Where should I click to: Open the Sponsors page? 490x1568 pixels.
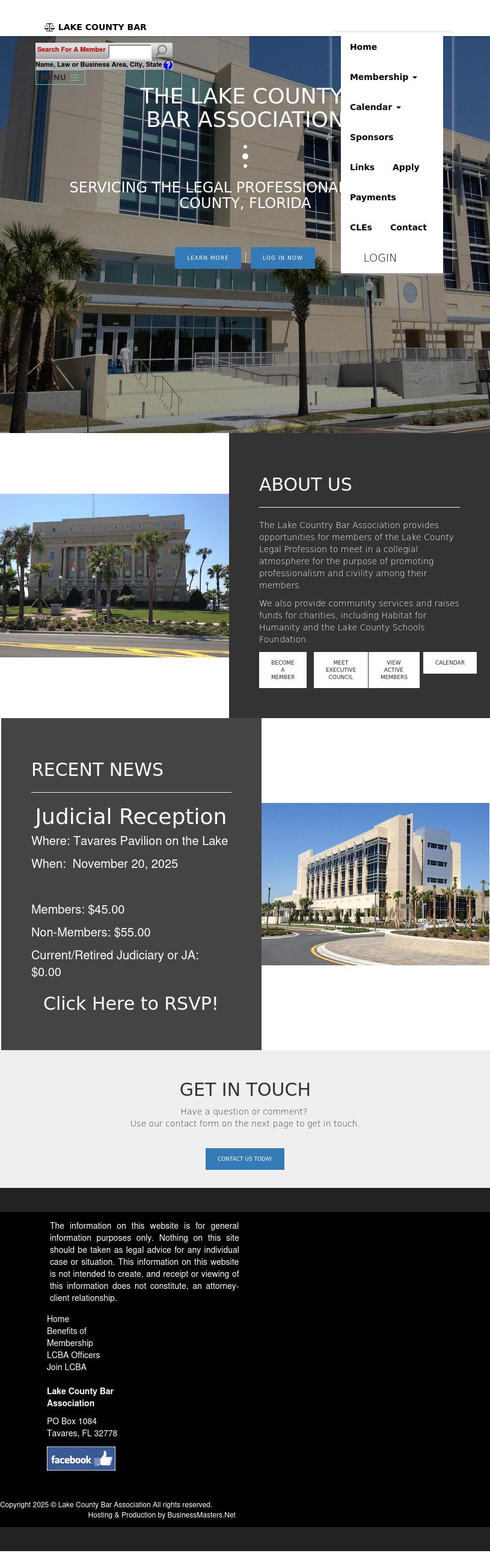(372, 137)
